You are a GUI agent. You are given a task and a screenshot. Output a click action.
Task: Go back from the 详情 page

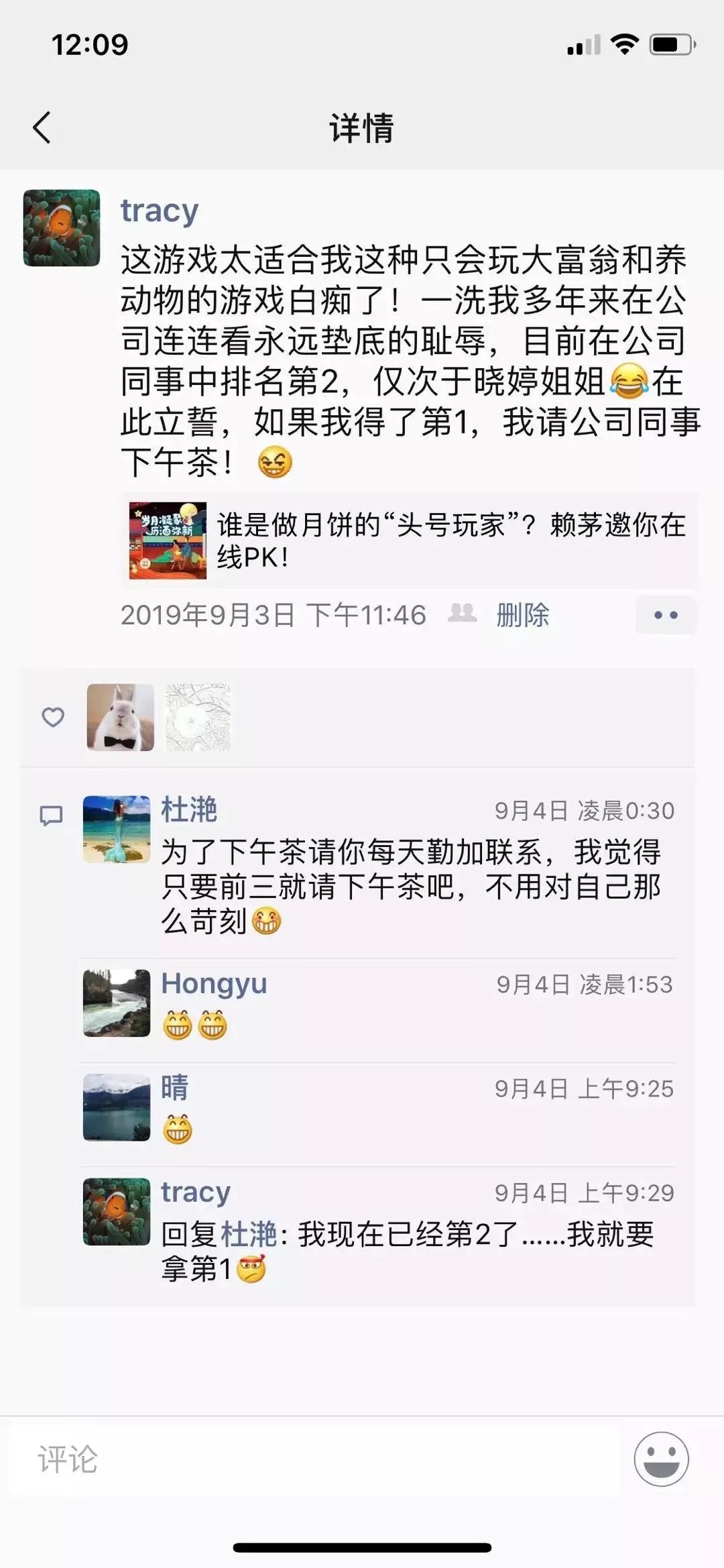point(42,127)
